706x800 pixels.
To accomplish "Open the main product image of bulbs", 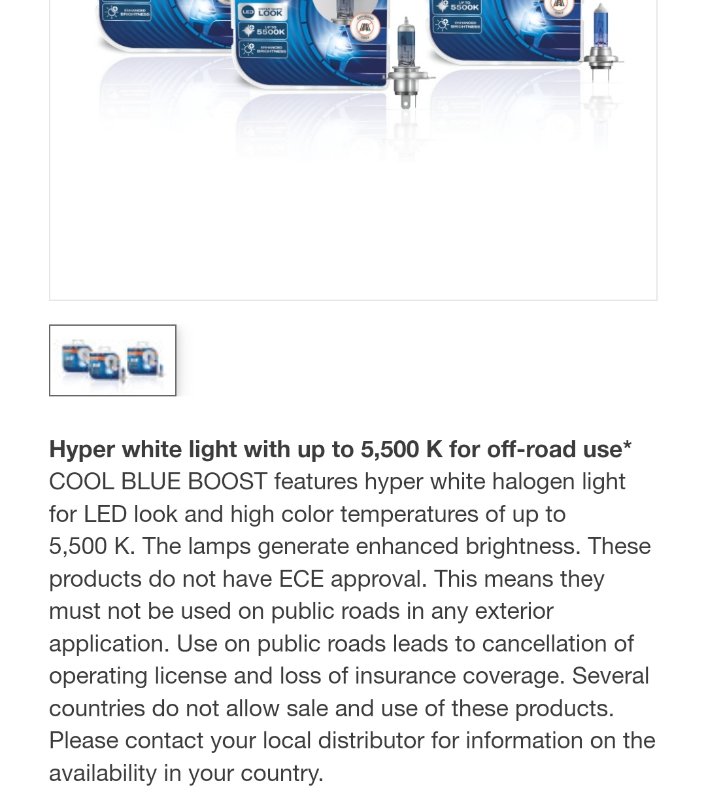I will point(353,100).
